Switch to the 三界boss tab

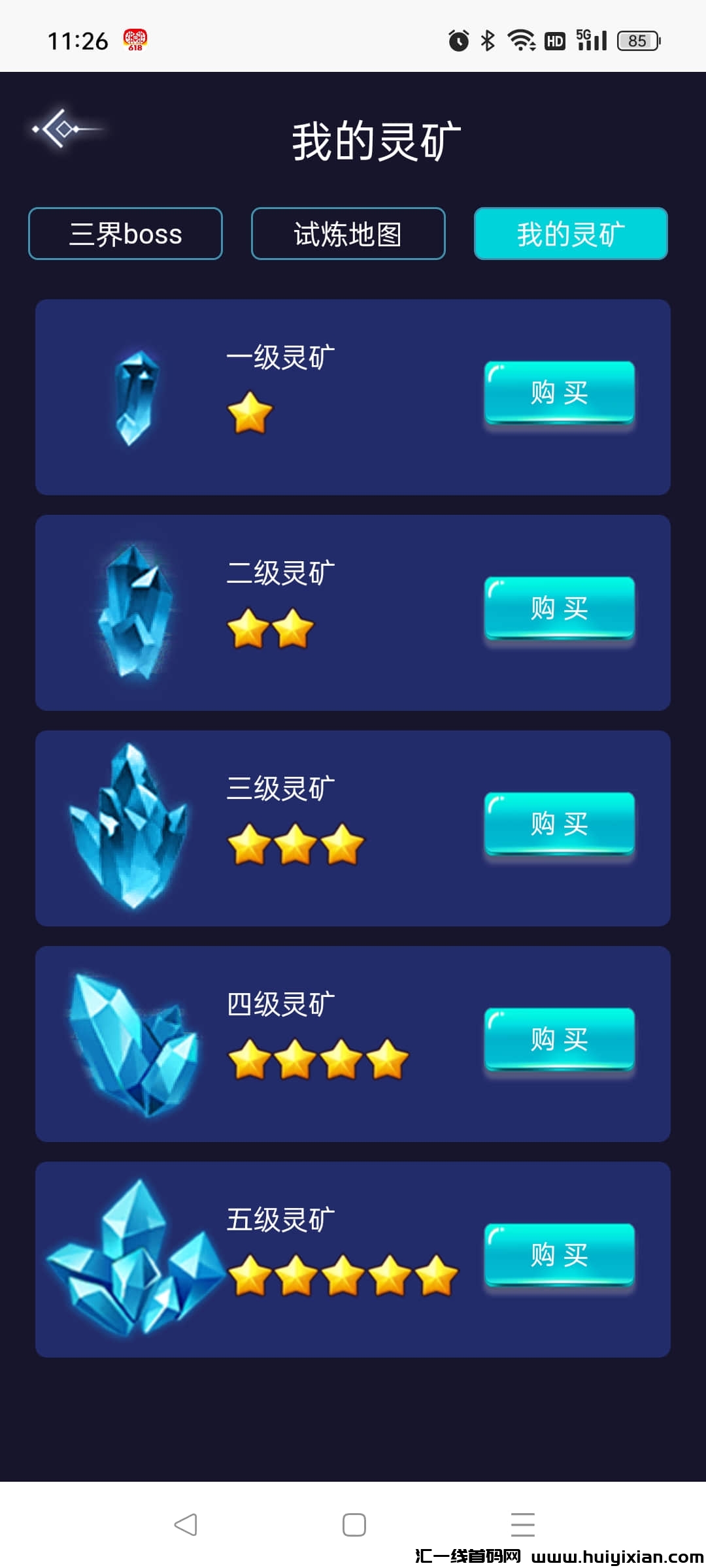(x=126, y=234)
